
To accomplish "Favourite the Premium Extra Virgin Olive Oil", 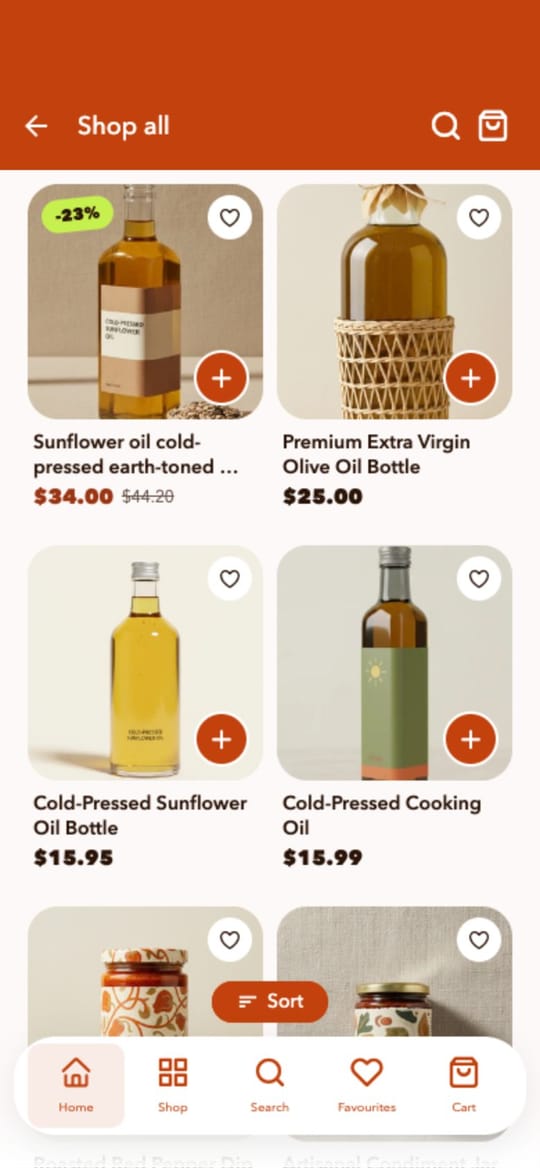I will click(x=479, y=218).
